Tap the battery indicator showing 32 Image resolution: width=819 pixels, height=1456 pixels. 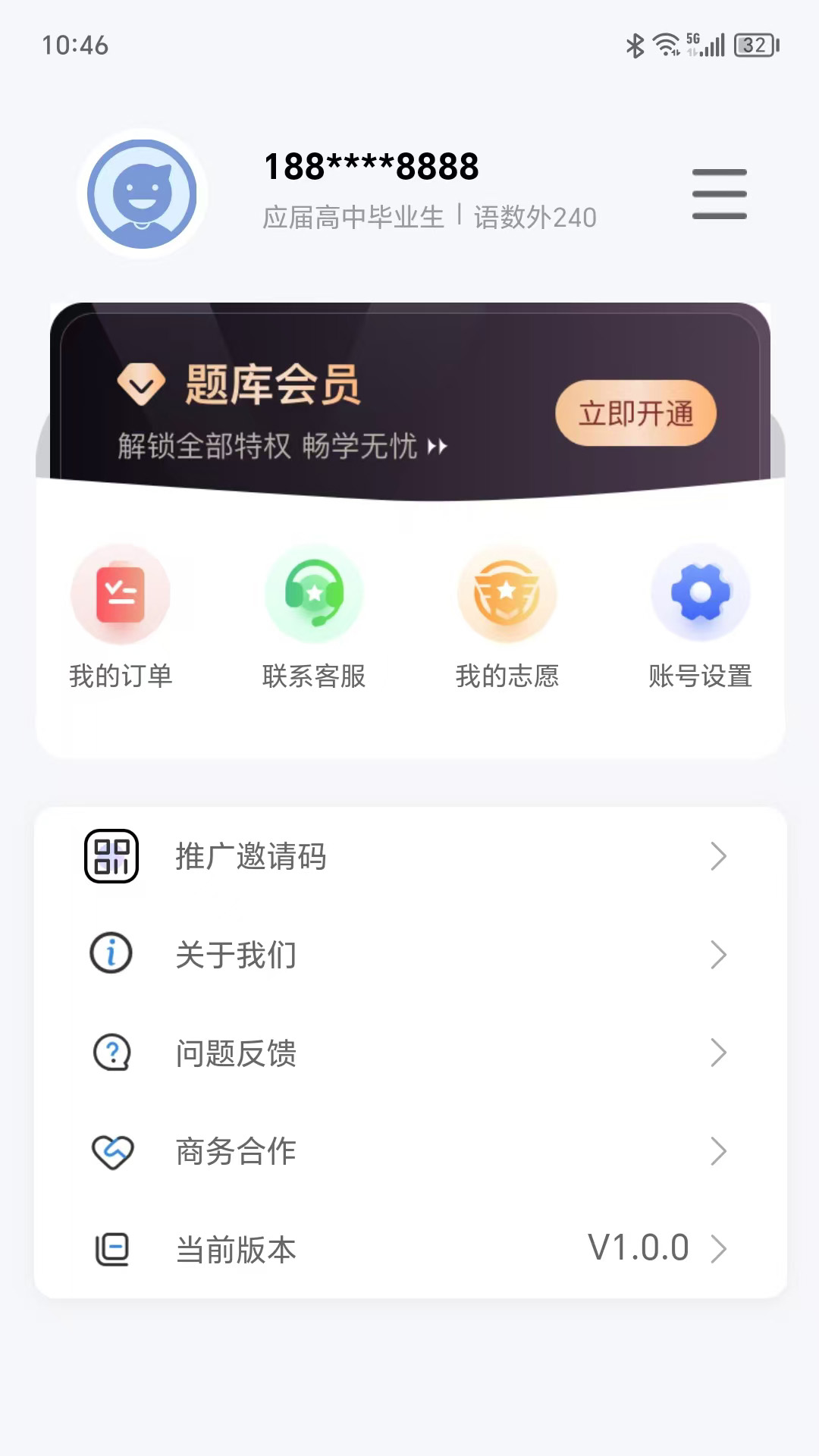tap(755, 47)
